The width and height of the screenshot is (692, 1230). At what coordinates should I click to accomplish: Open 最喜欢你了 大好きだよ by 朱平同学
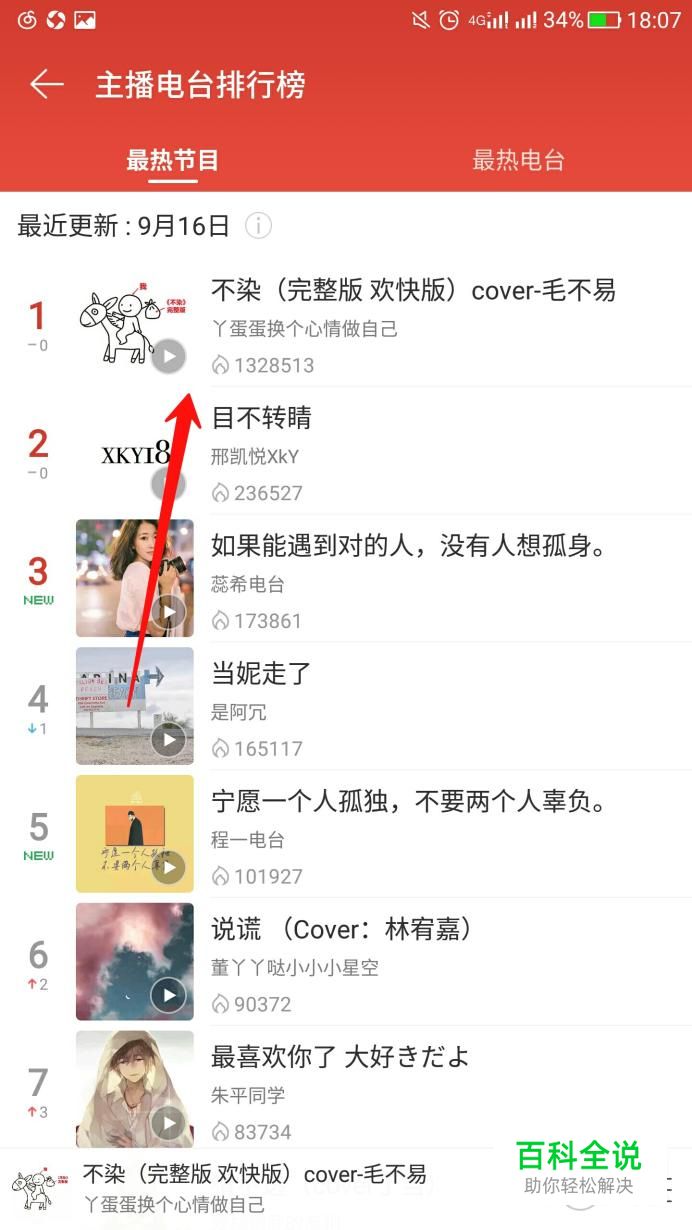(x=346, y=1088)
